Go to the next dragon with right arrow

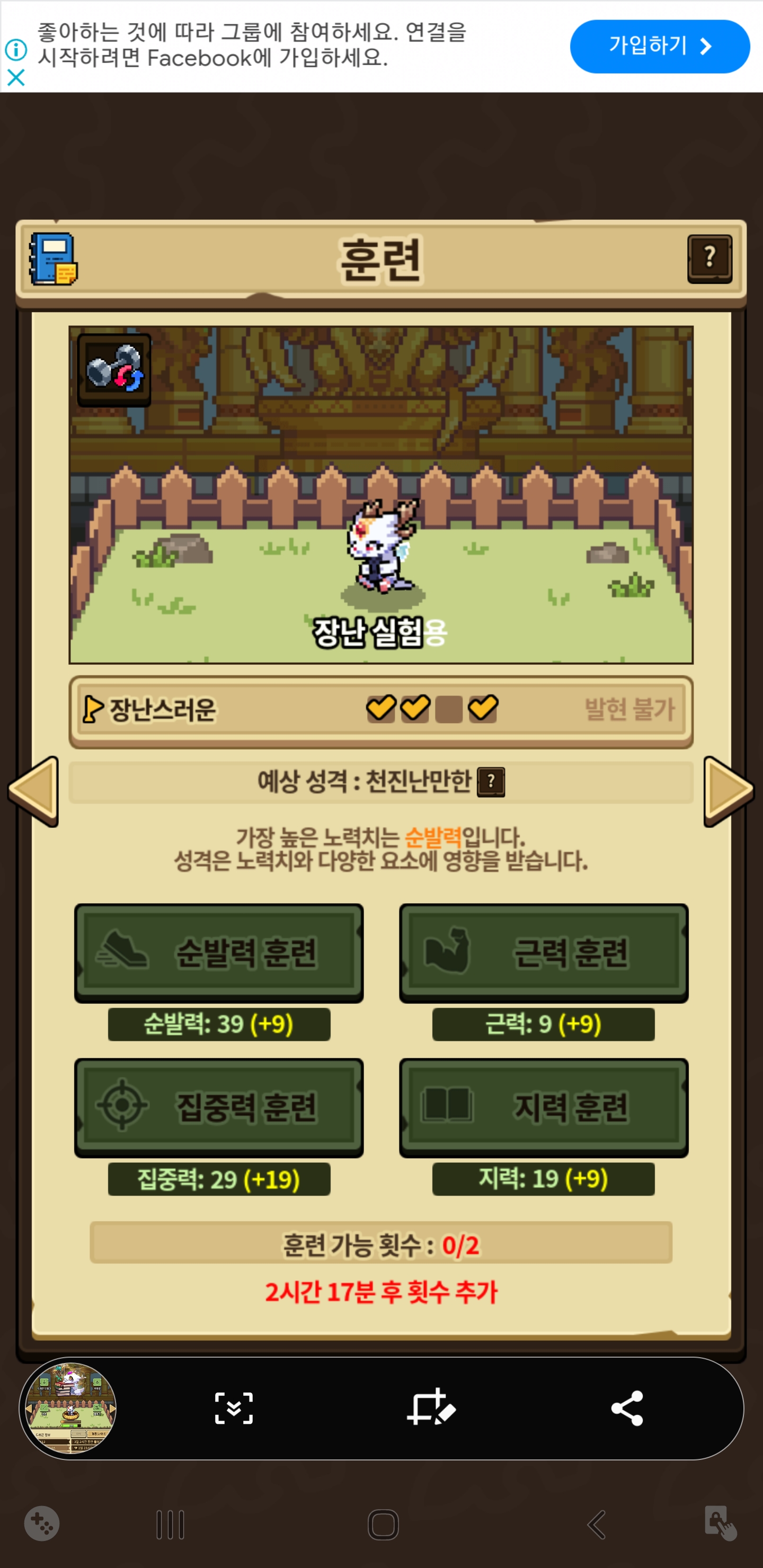(x=728, y=791)
